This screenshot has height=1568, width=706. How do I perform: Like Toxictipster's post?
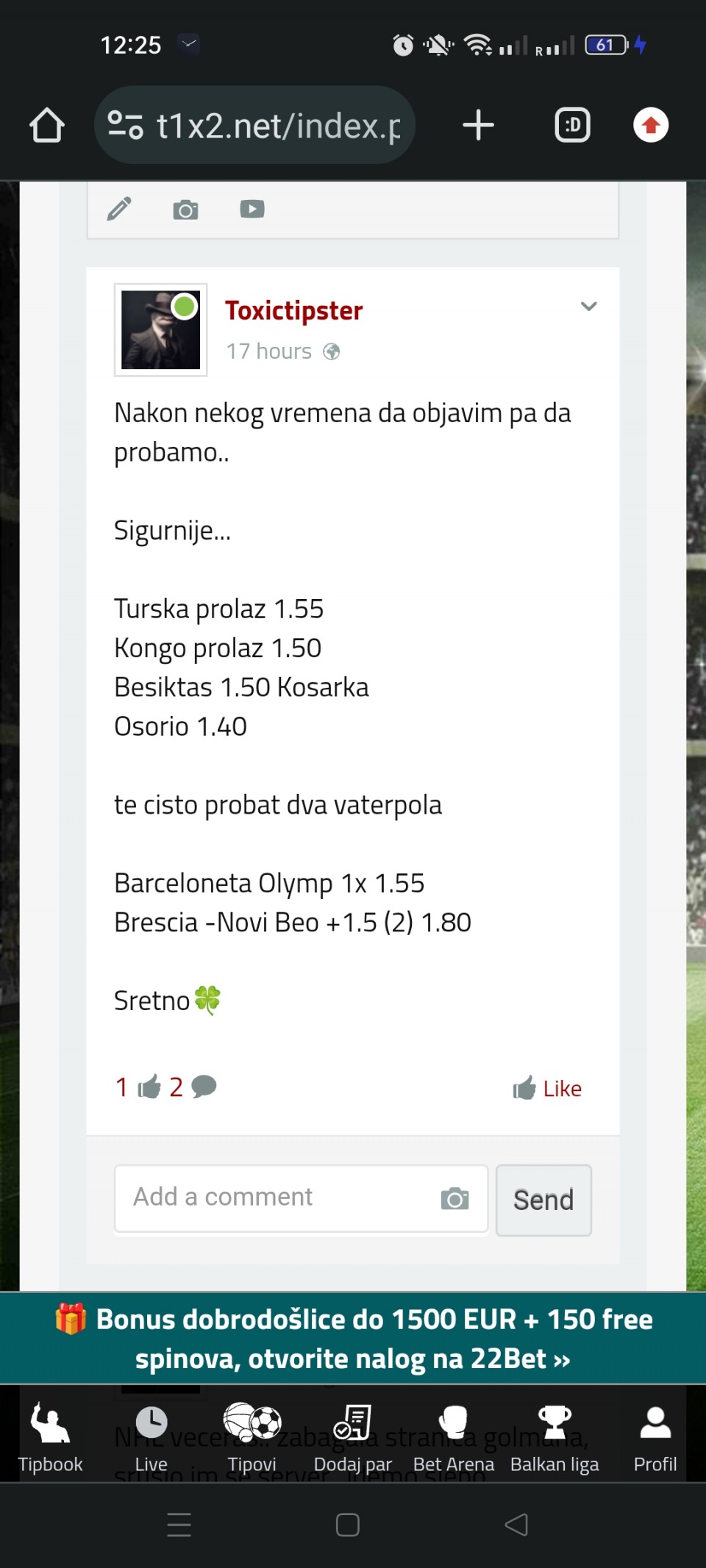(547, 1089)
